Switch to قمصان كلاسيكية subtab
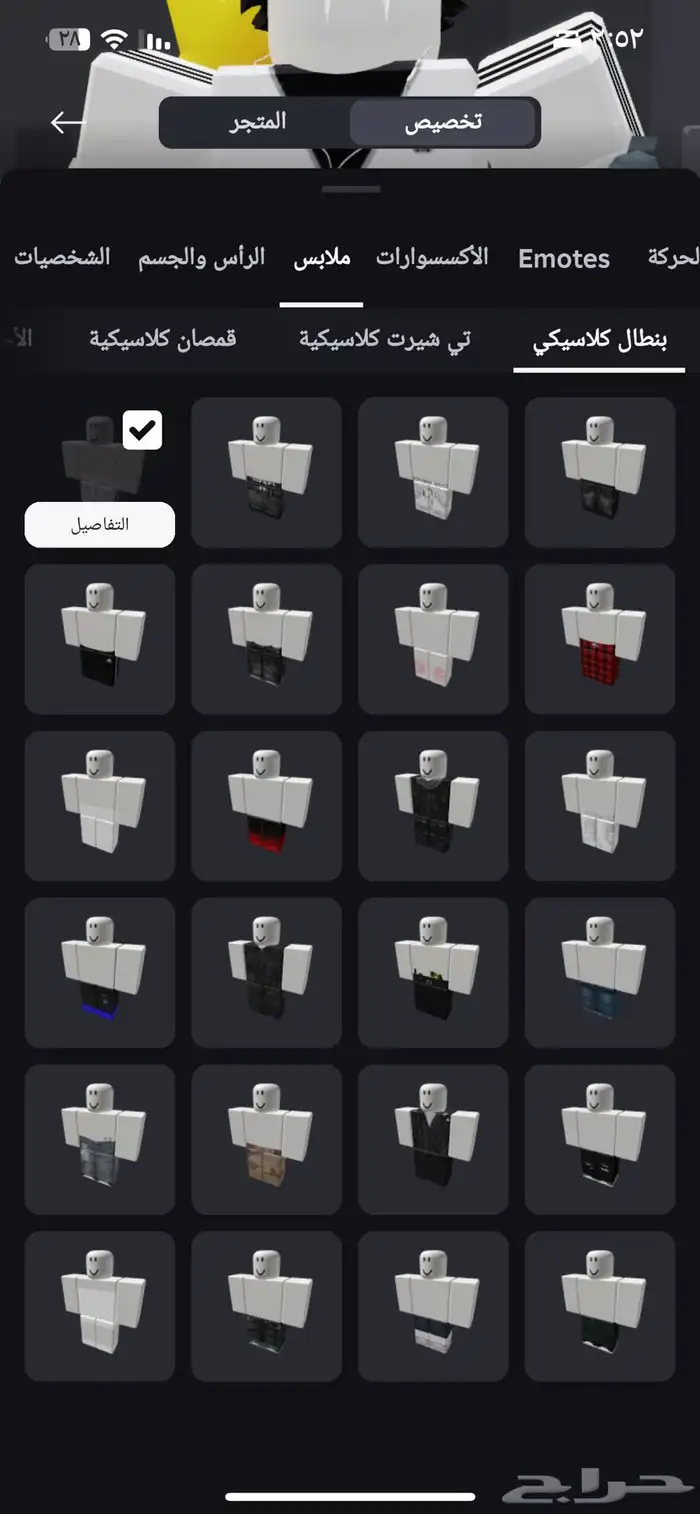 (x=162, y=340)
